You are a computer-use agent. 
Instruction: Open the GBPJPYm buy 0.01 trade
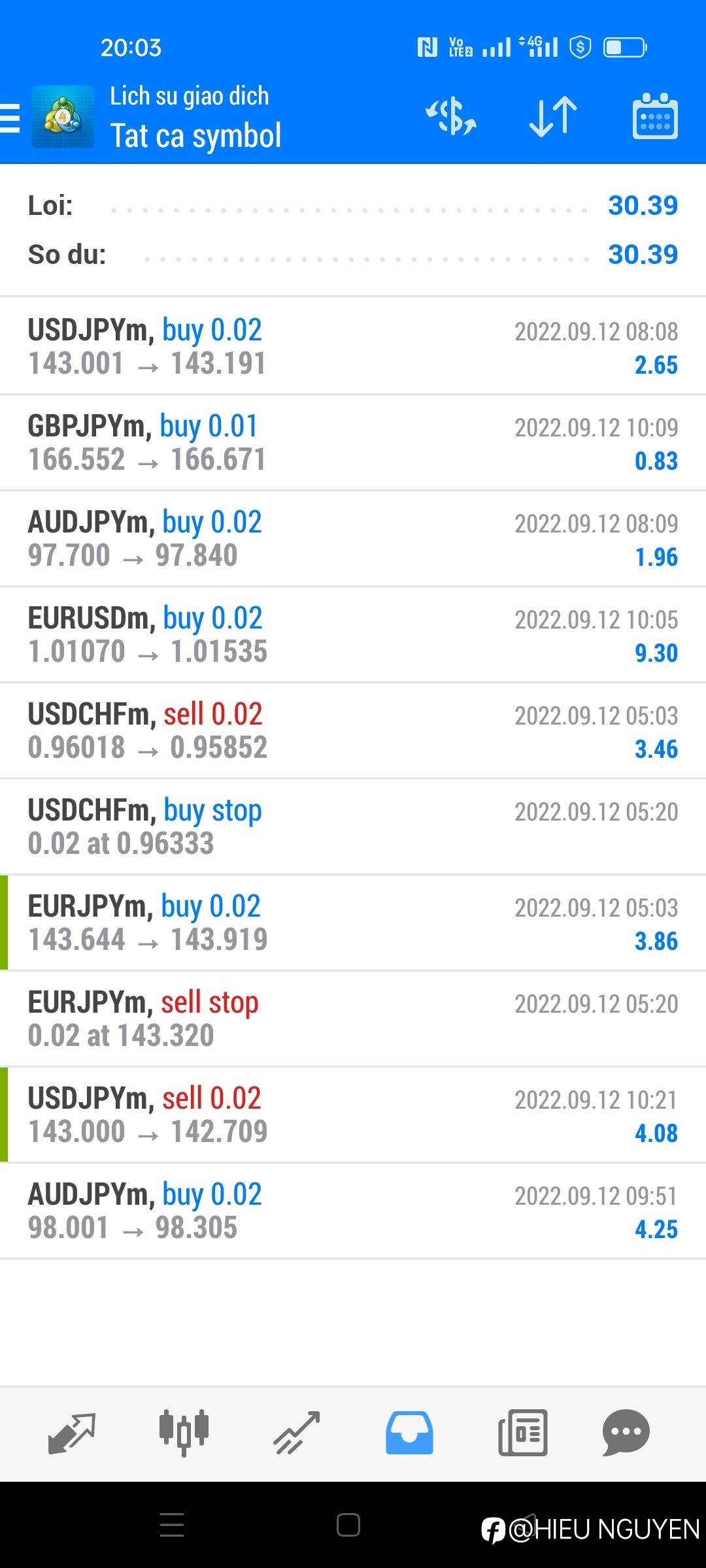pos(353,442)
